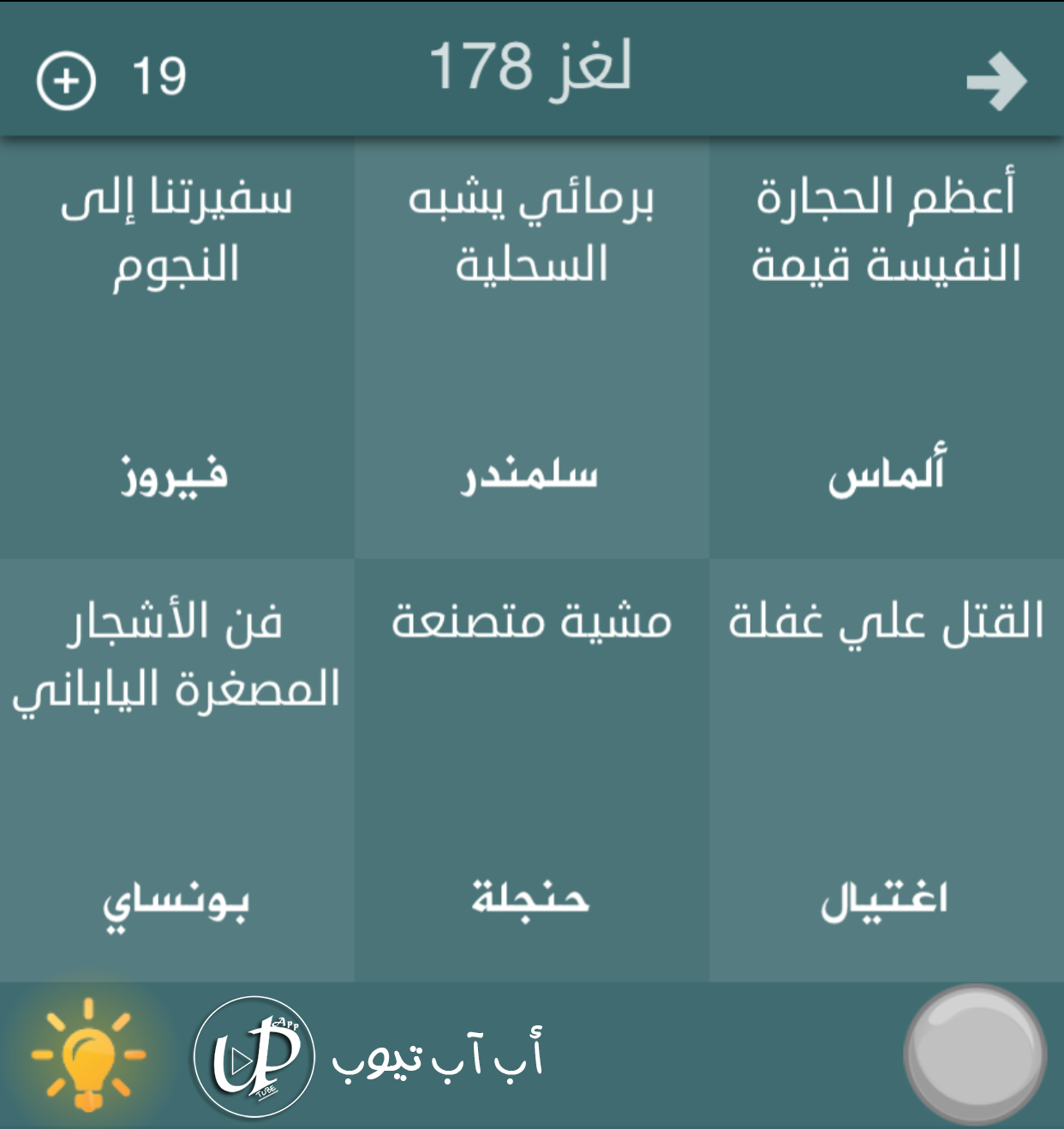Screen dimensions: 1064x1129
Task: Select the tile with answer بونساي
Action: coord(176,771)
